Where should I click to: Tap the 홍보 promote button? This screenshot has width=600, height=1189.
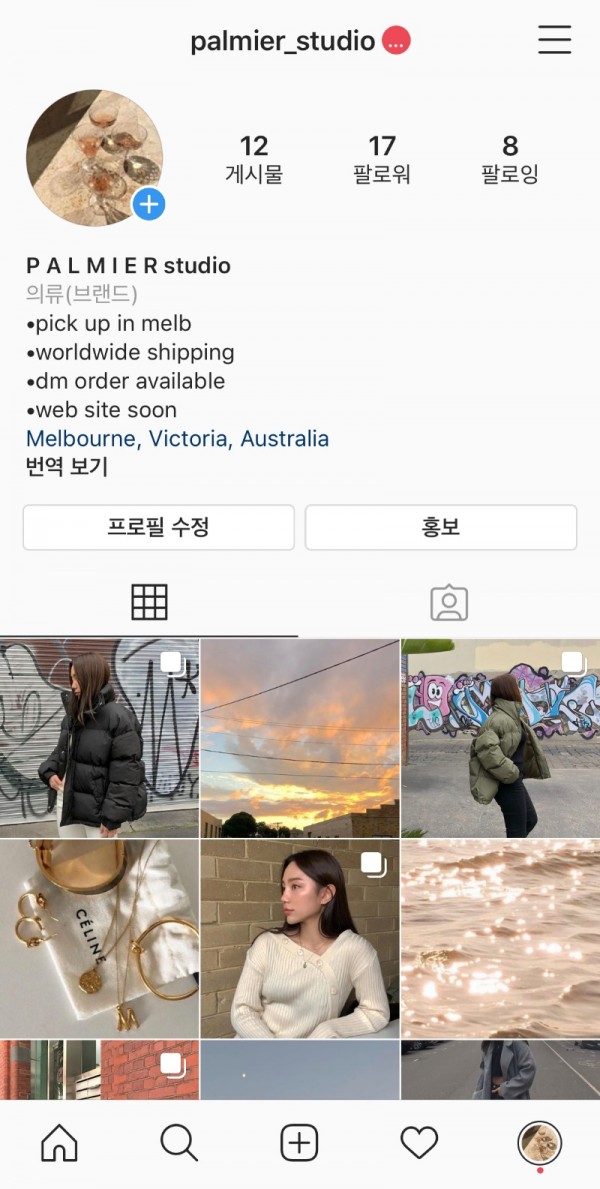[x=440, y=527]
